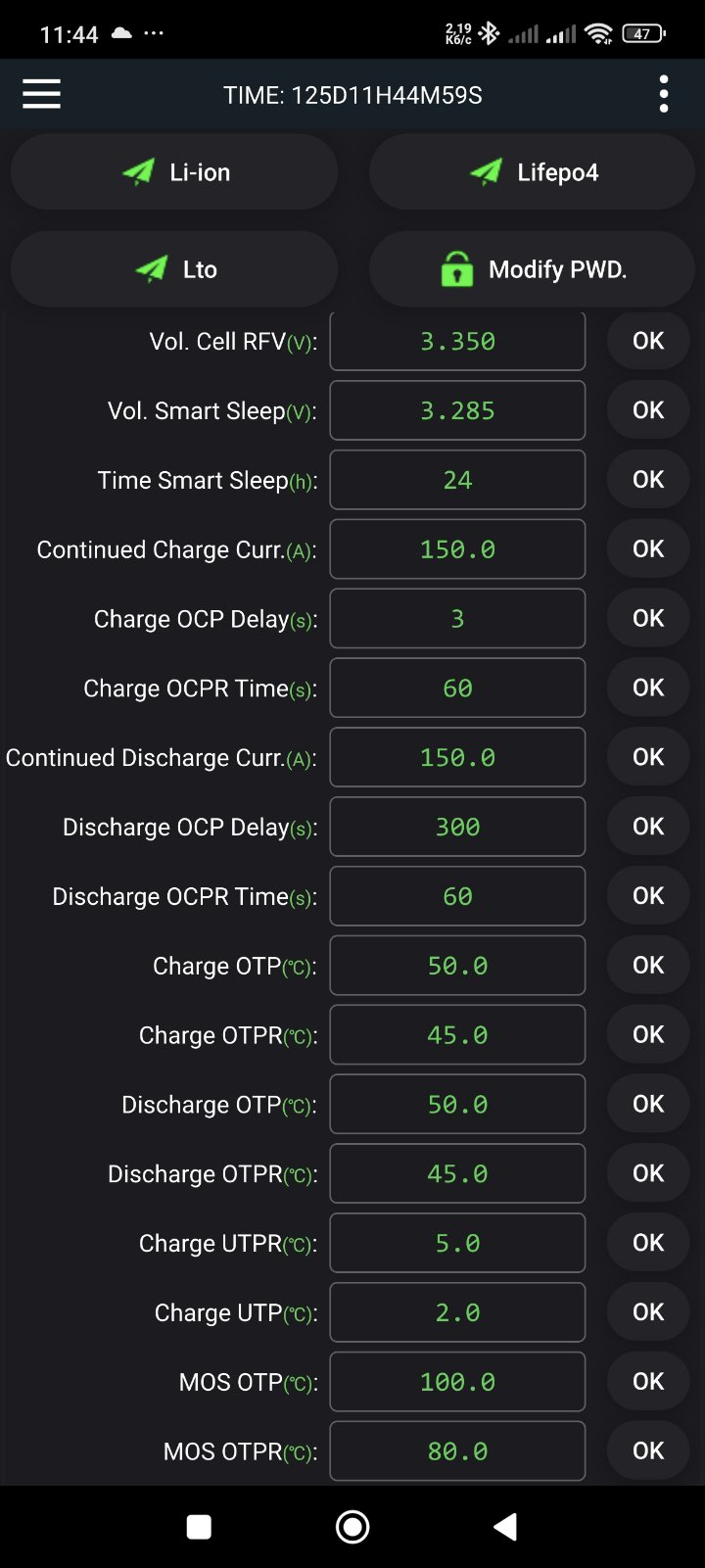705x1568 pixels.
Task: Edit Charge UTPR temperature field
Action: 457,1243
